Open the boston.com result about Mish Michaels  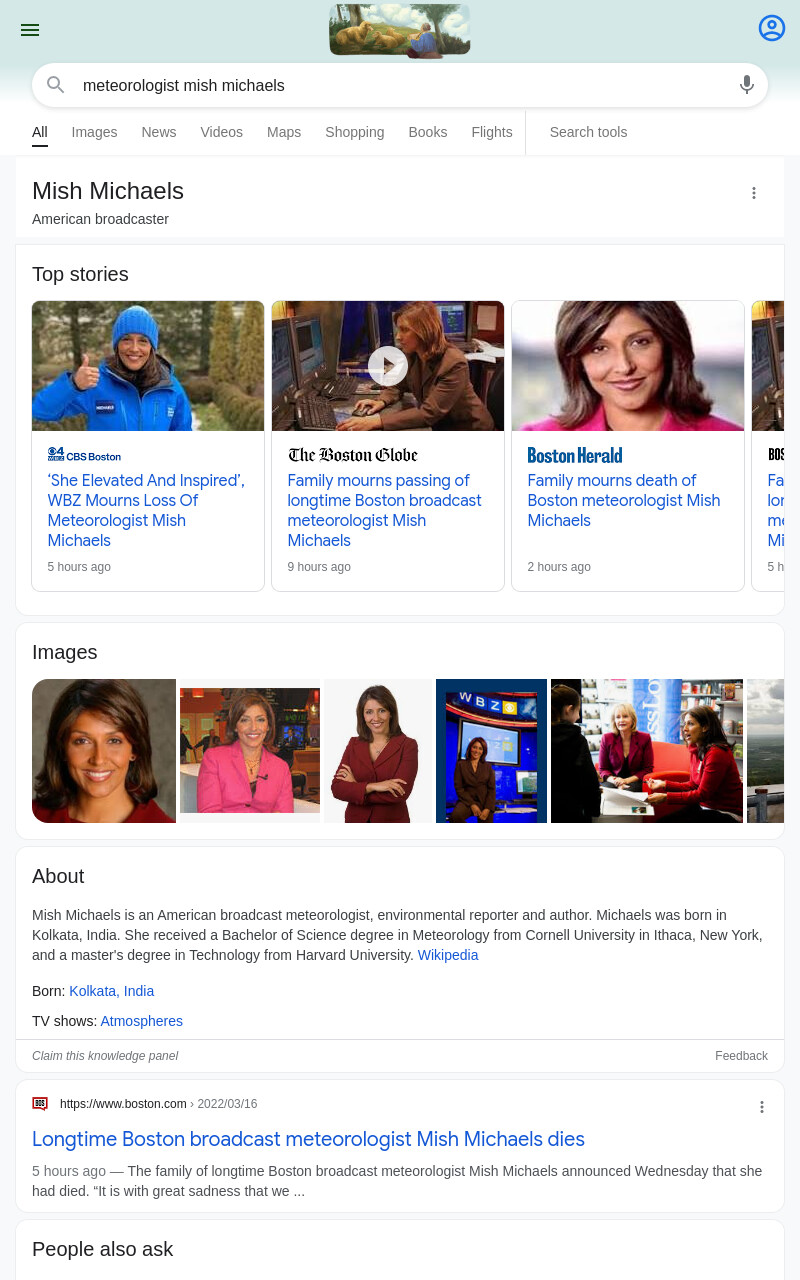coord(308,1139)
